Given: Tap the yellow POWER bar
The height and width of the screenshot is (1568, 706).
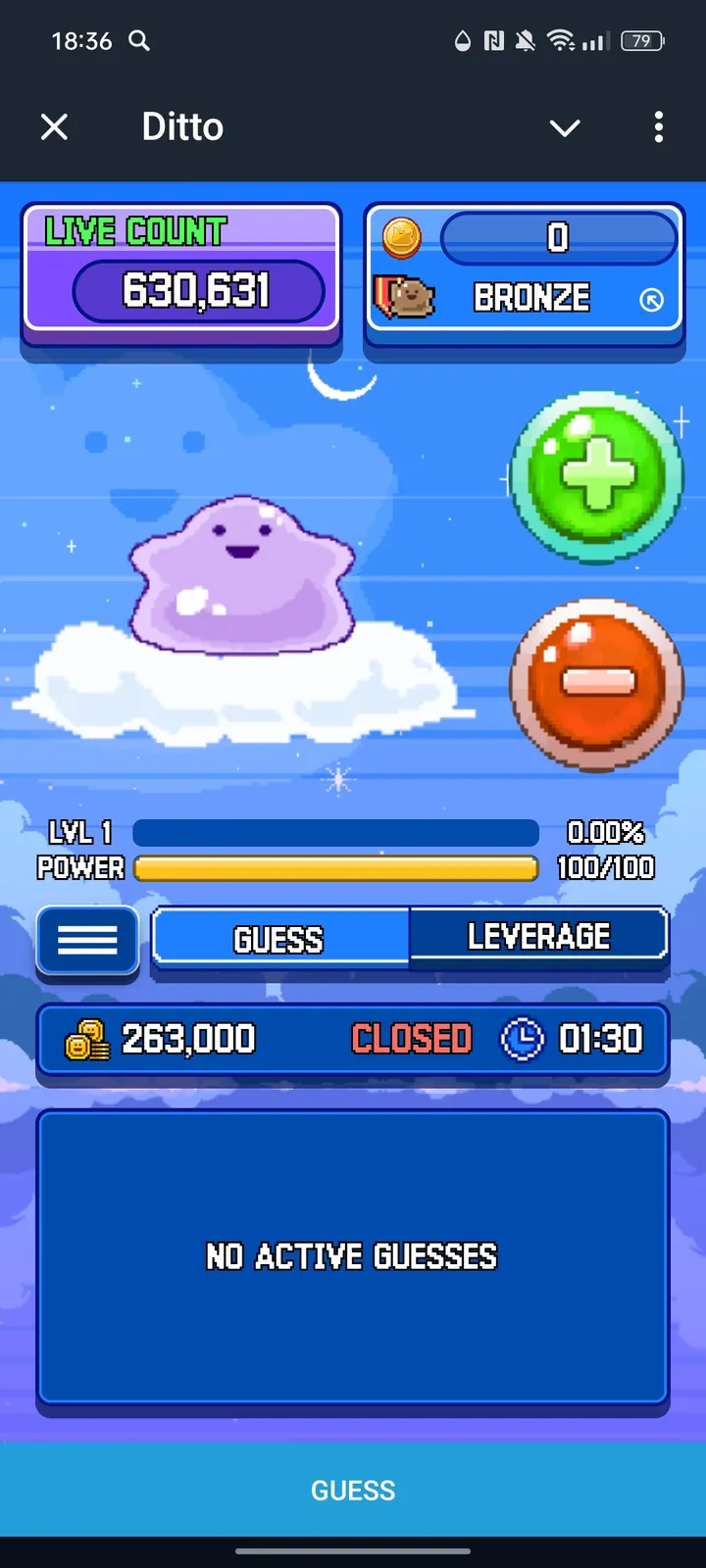Looking at the screenshot, I should 336,869.
